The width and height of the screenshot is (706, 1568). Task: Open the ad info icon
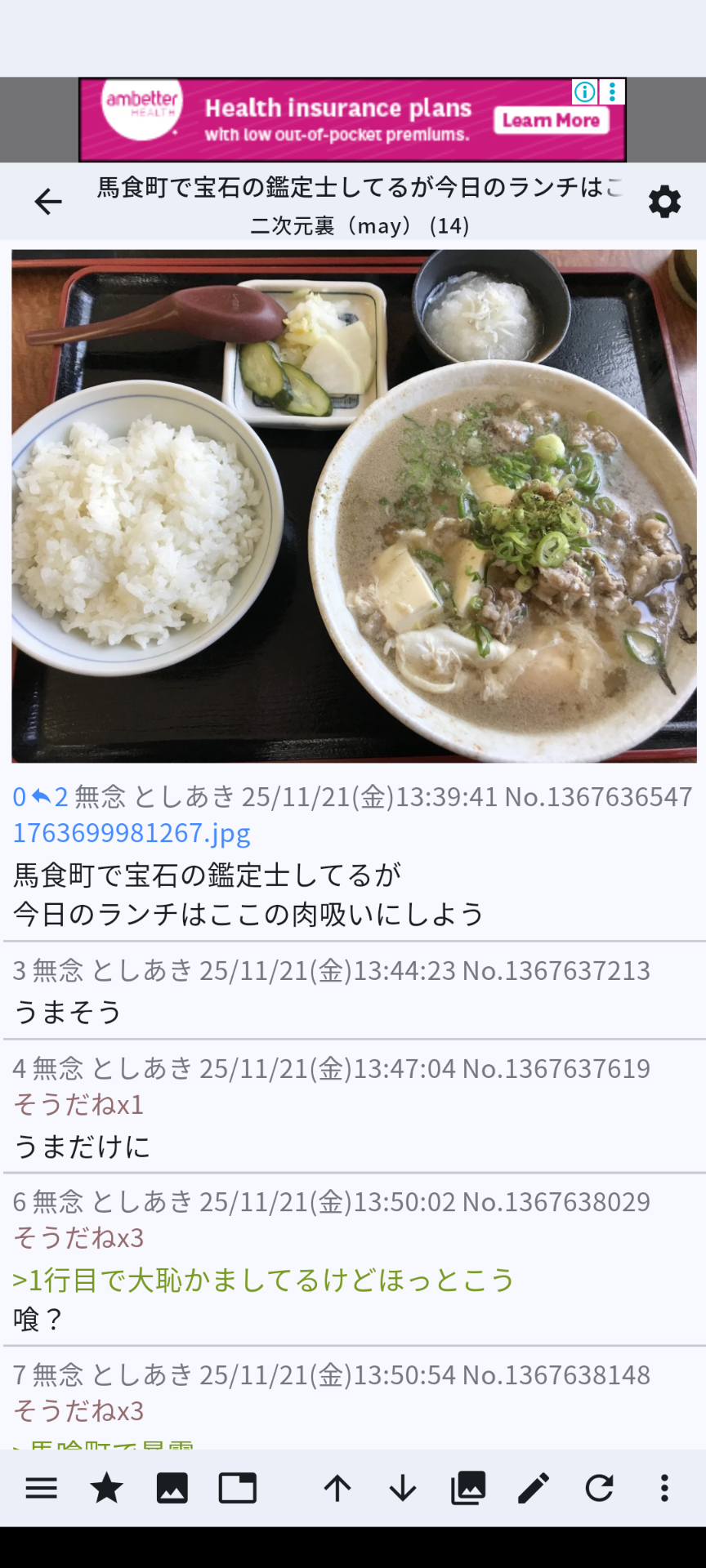click(584, 91)
